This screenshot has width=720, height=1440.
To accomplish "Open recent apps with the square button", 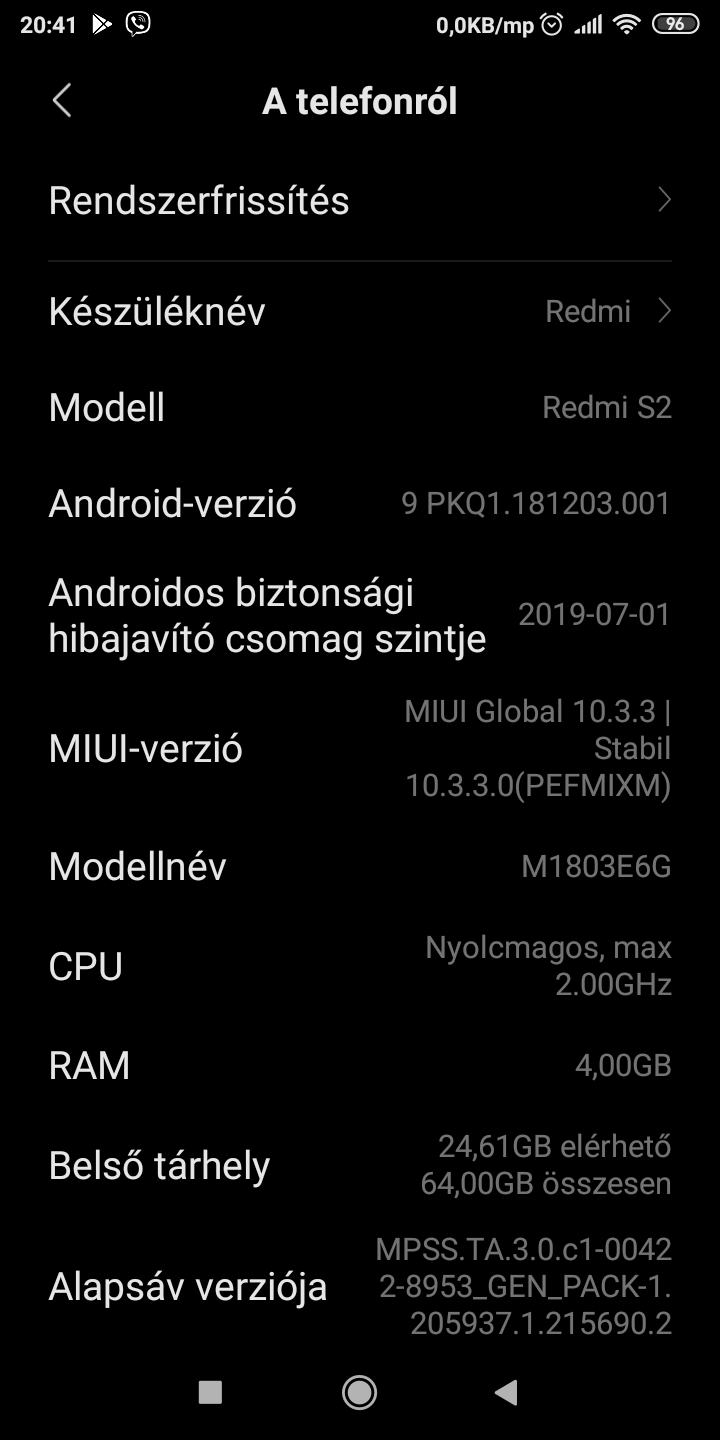I will pos(210,1392).
